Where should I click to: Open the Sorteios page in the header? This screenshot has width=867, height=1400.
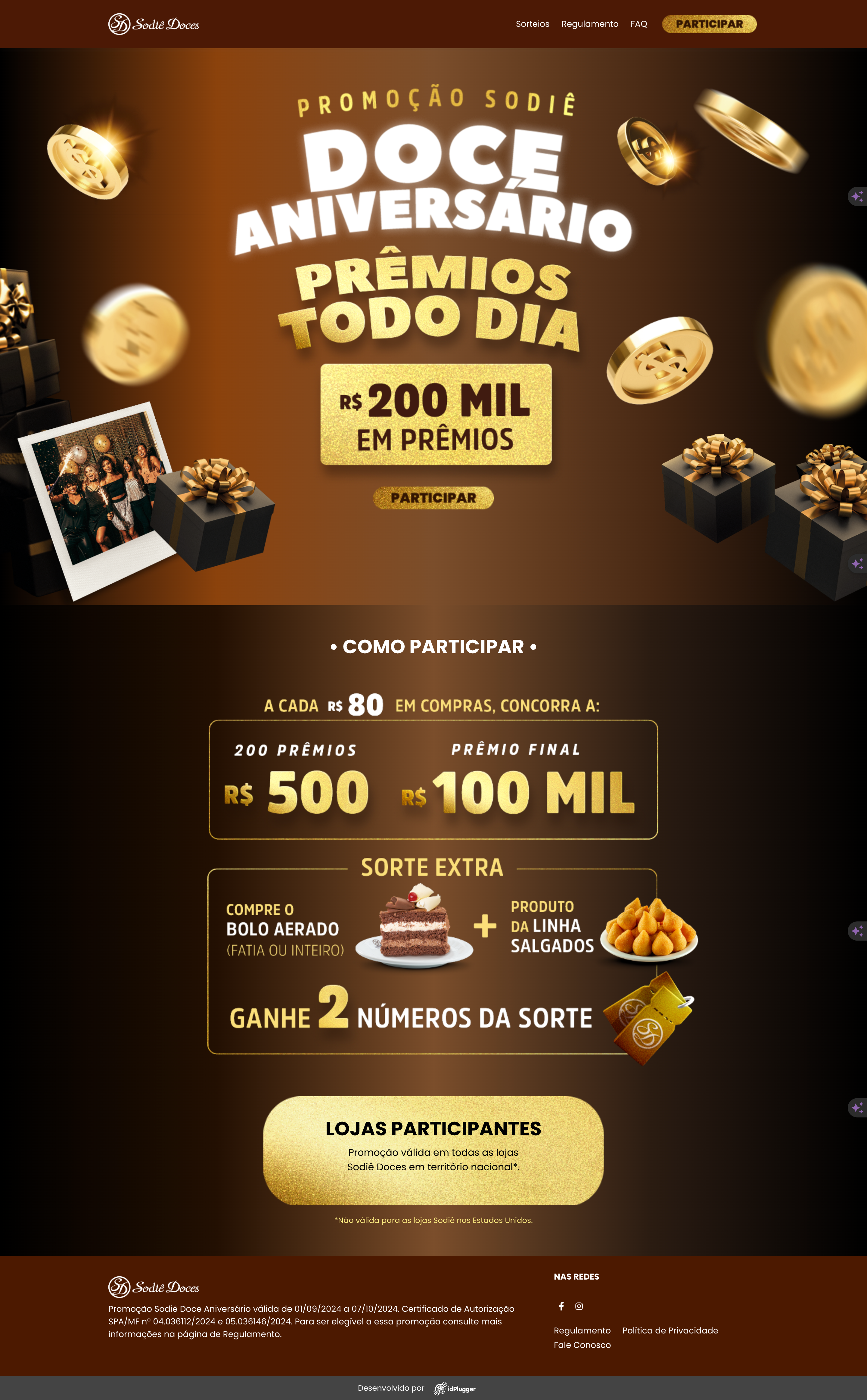pos(532,24)
